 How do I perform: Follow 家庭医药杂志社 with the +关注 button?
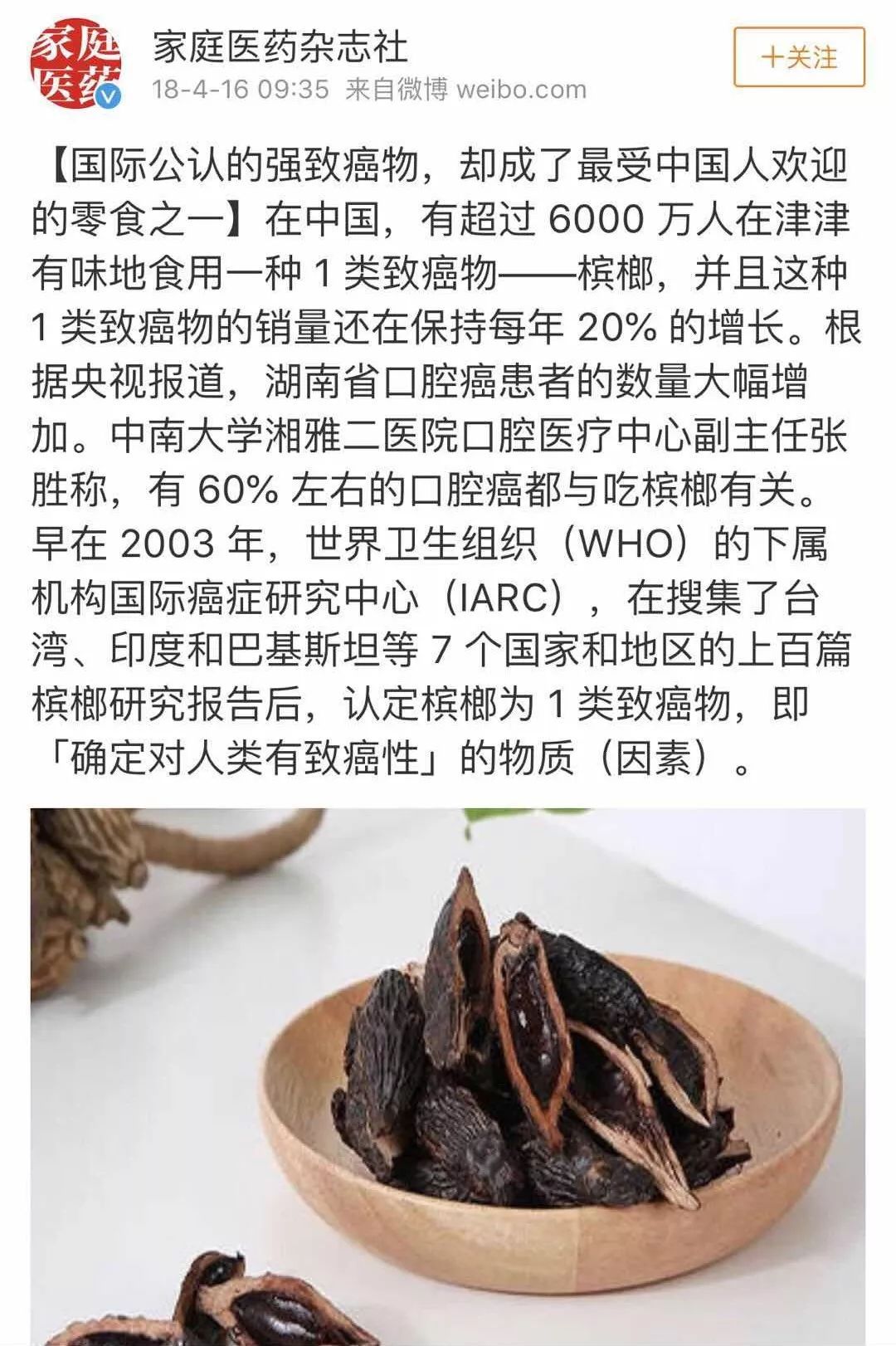click(x=798, y=57)
